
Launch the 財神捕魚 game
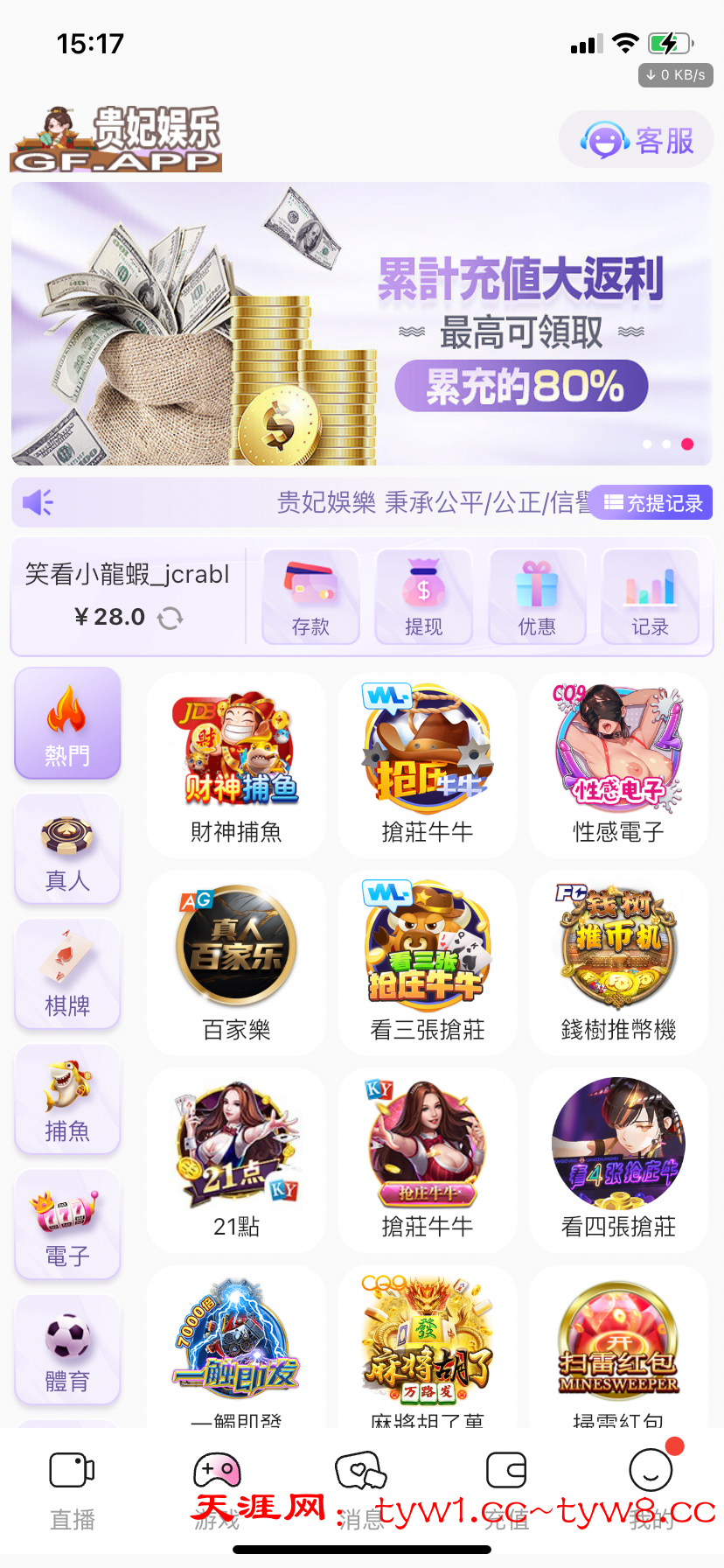236,766
